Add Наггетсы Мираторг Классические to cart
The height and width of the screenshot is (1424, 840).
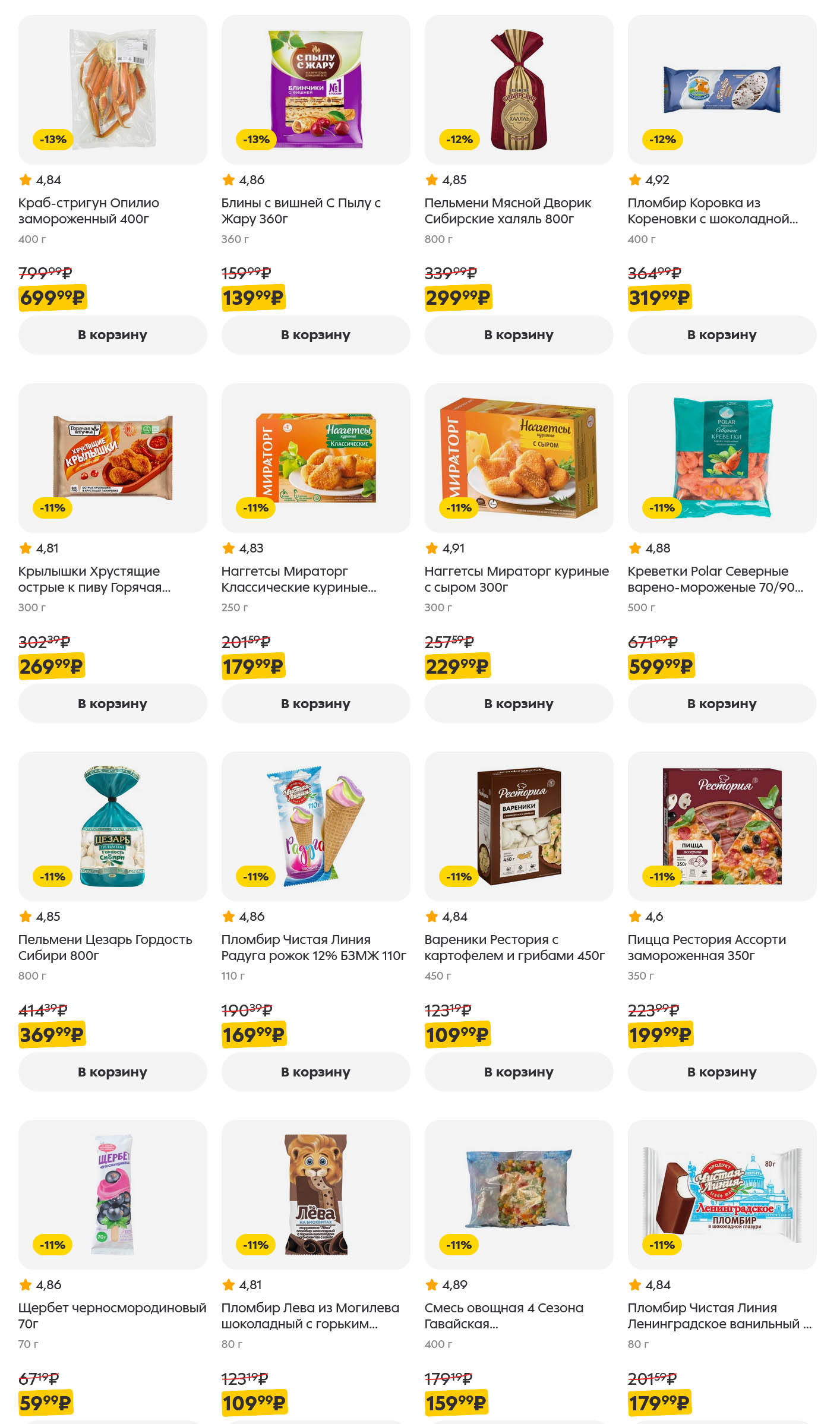coord(315,703)
